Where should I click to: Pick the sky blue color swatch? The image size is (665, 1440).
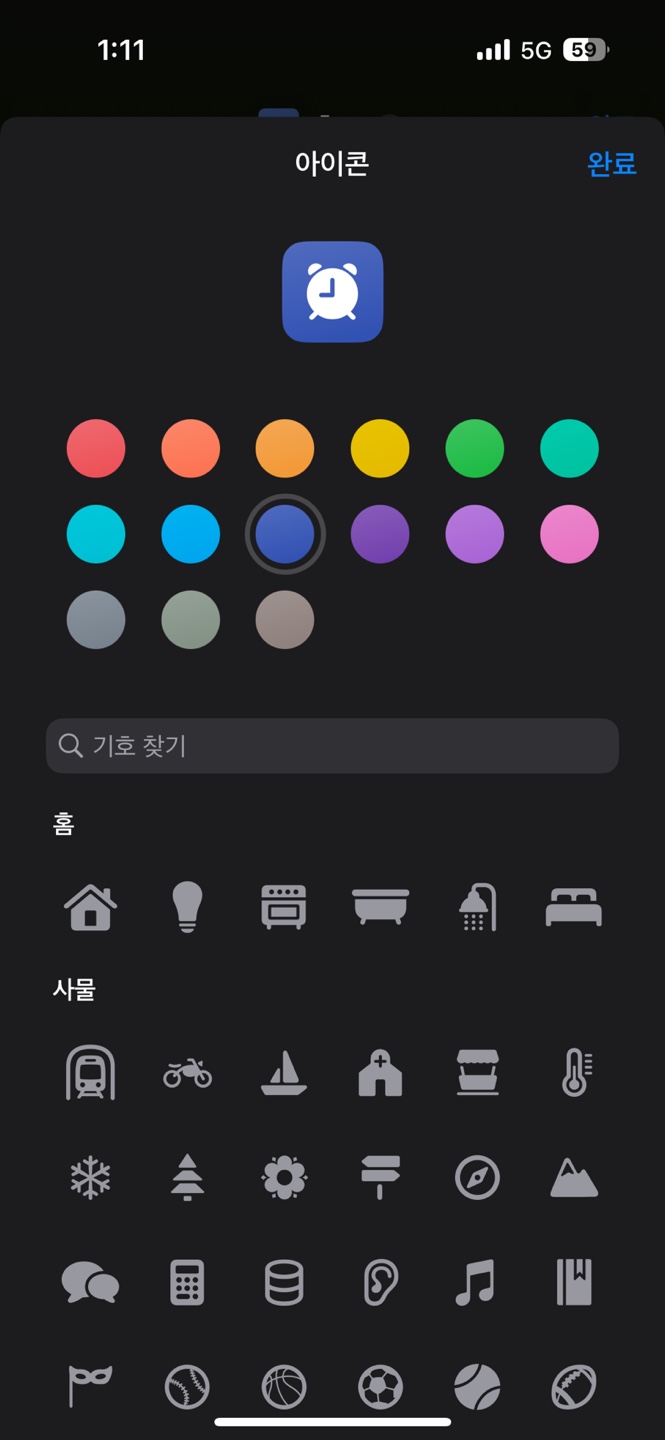(190, 534)
